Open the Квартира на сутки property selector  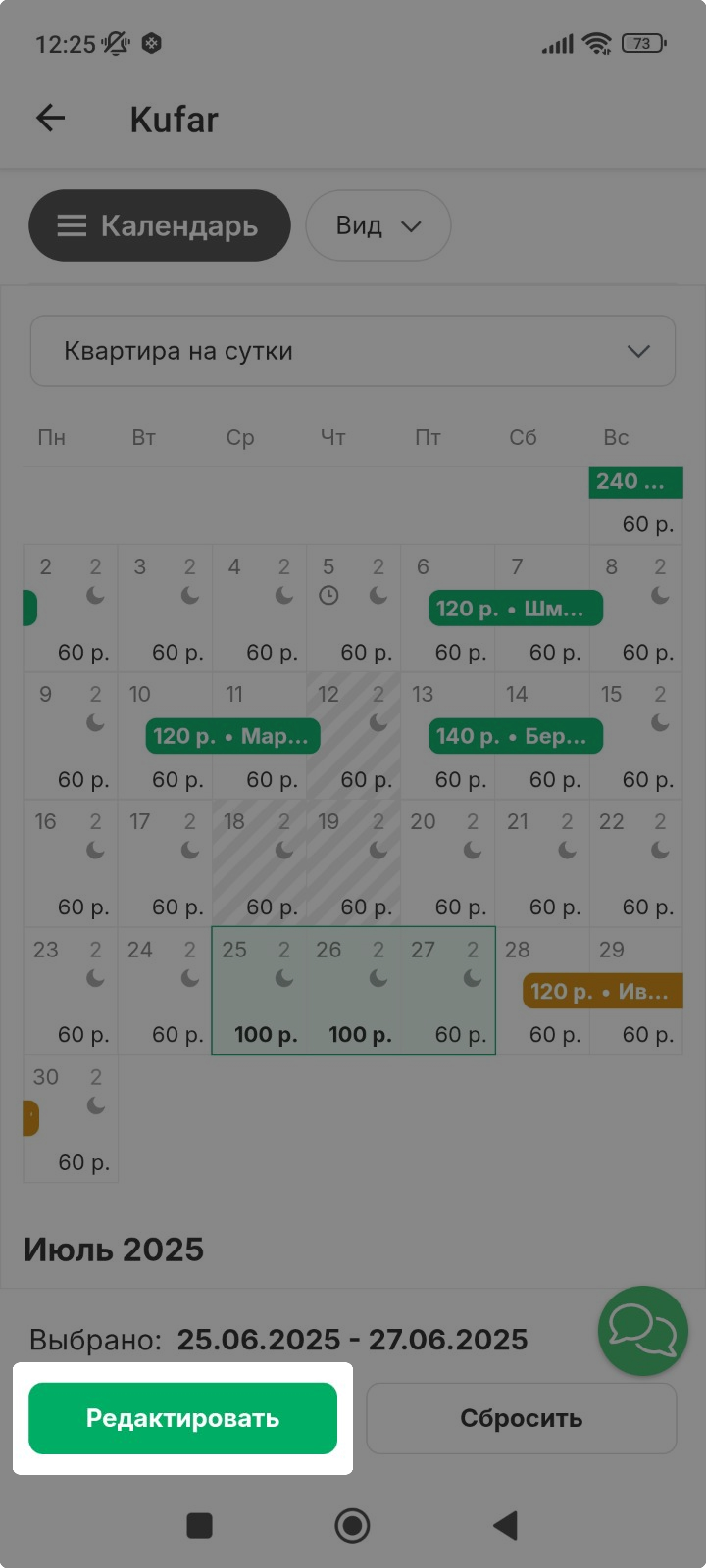pos(353,351)
